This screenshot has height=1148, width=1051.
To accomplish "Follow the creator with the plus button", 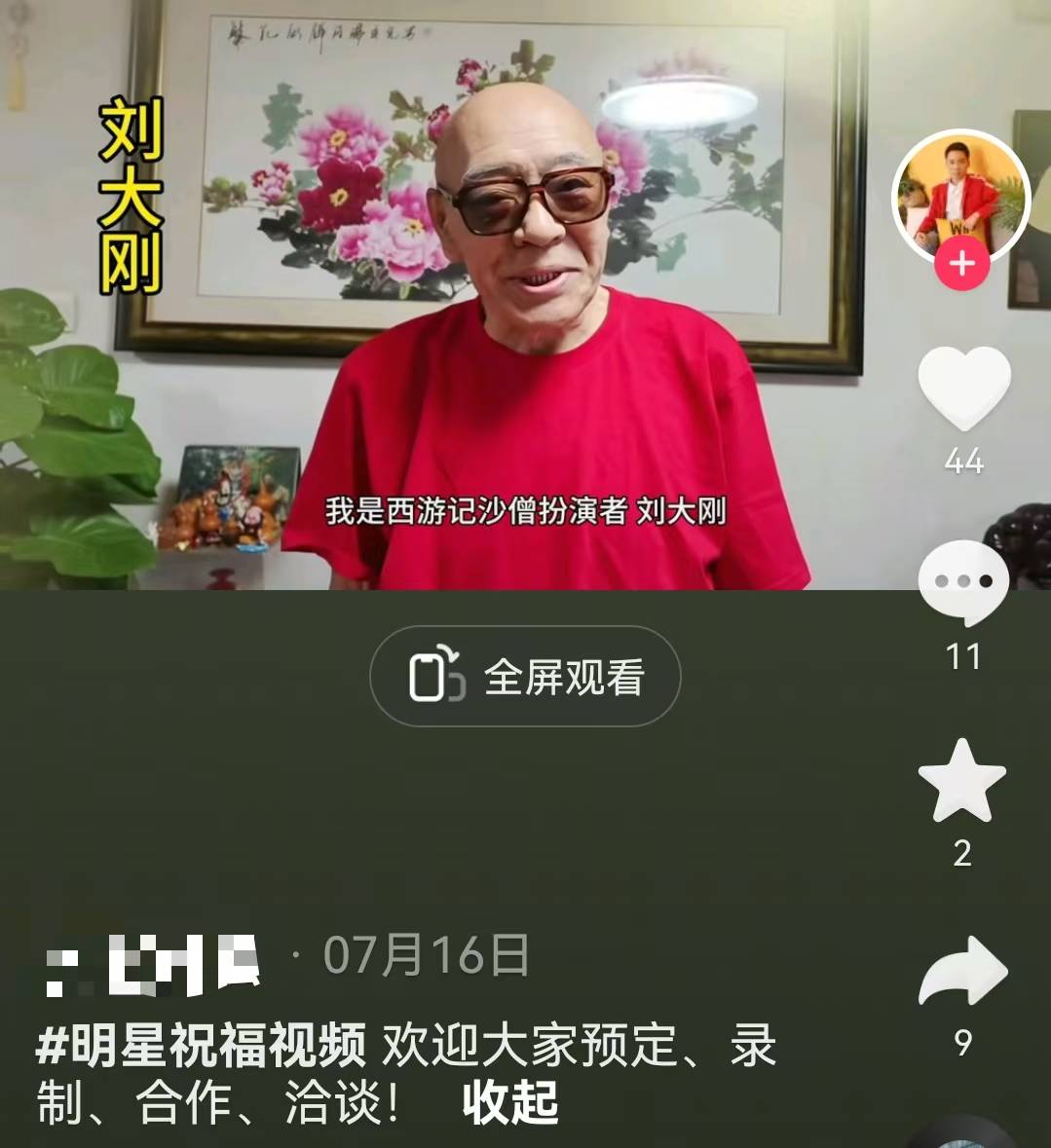I will pyautogui.click(x=961, y=264).
